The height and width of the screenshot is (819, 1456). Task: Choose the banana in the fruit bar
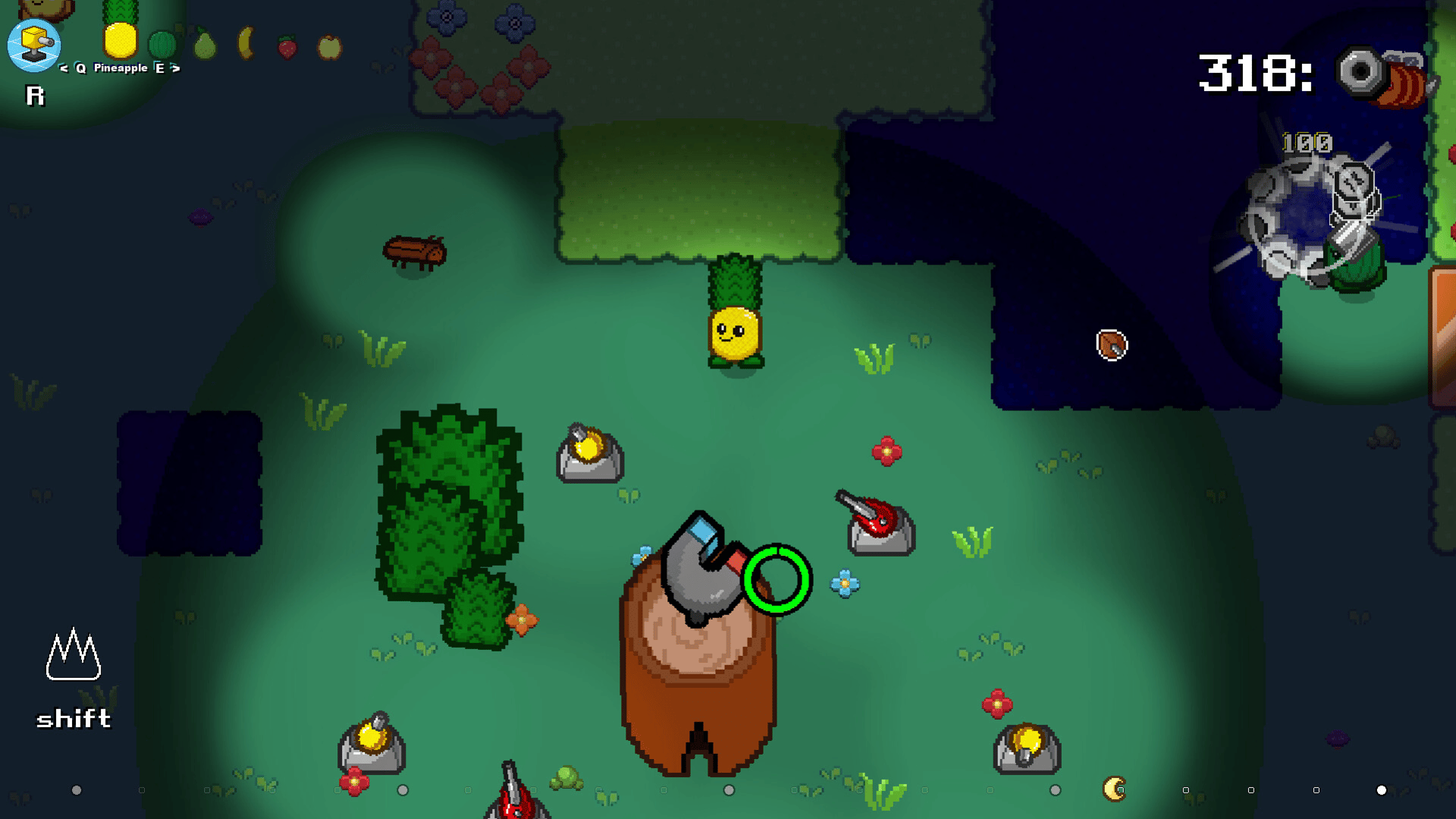click(246, 44)
